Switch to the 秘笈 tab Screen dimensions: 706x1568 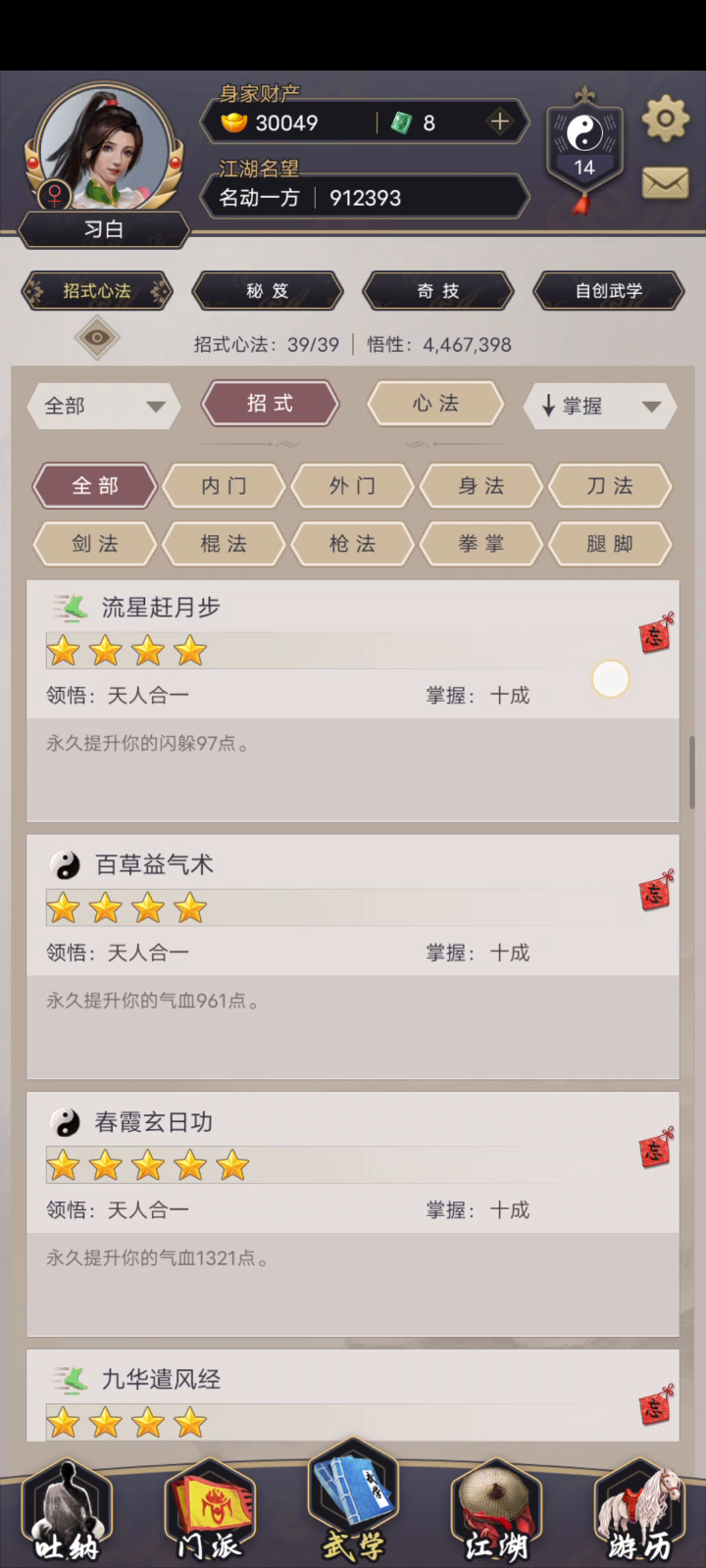(x=267, y=291)
